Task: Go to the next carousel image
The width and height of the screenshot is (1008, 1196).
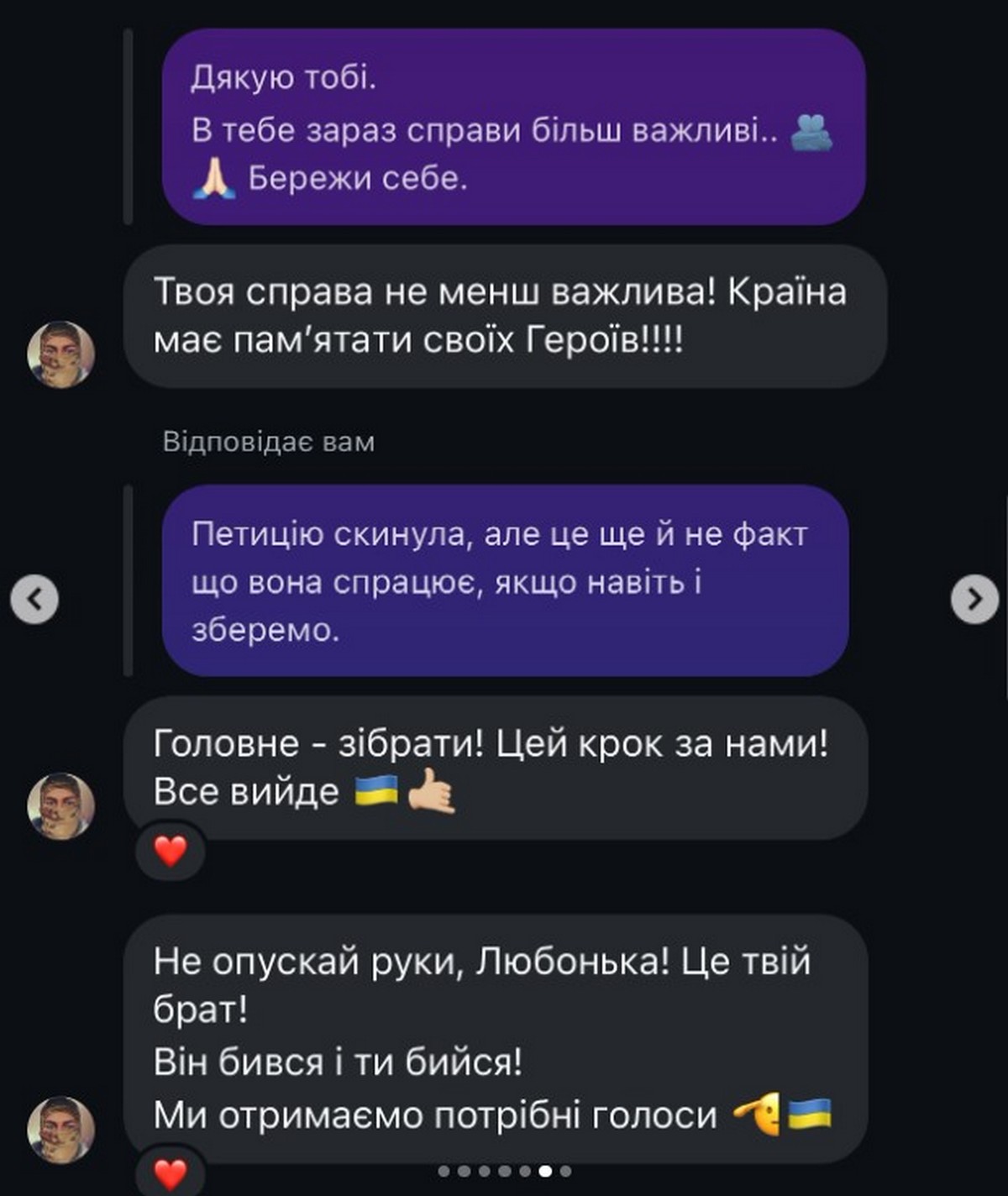Action: click(x=974, y=599)
